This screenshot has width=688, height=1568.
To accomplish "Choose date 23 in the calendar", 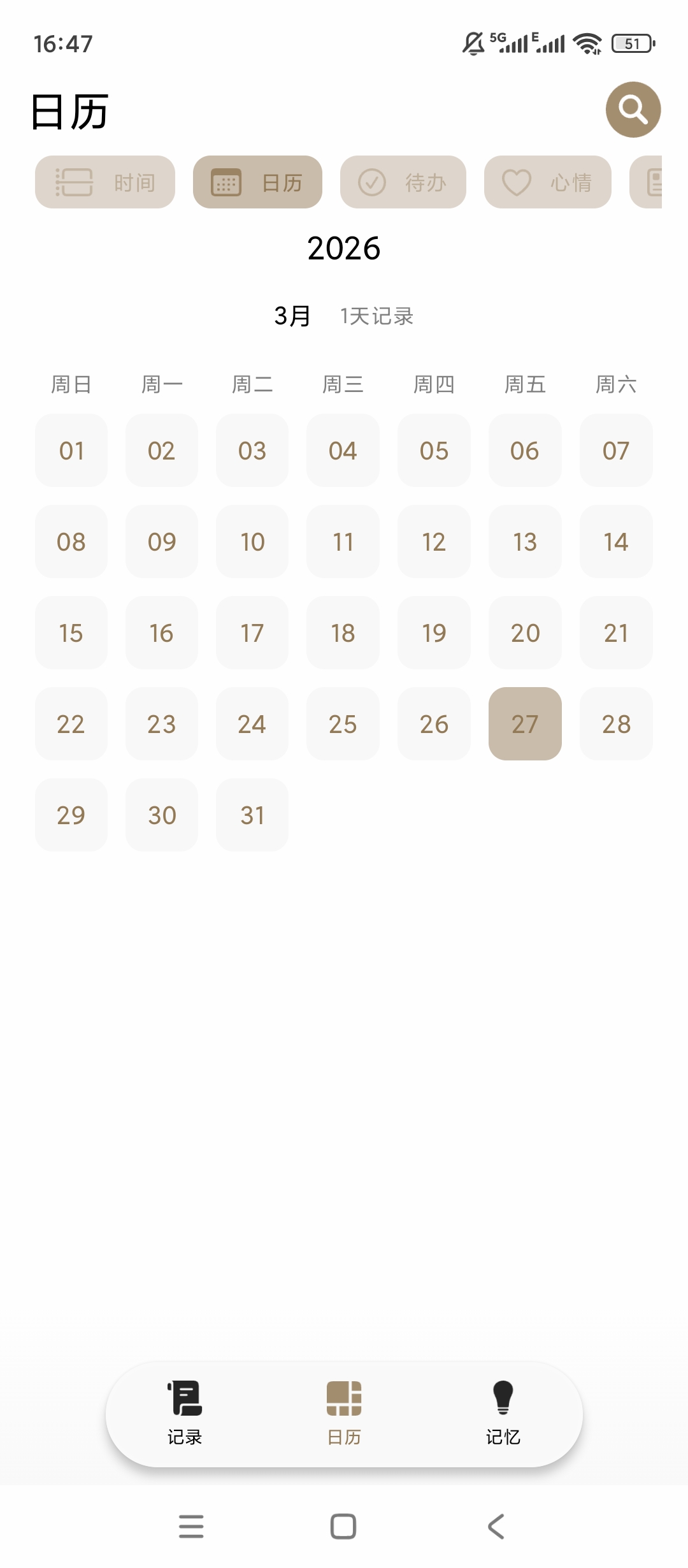I will 162,723.
